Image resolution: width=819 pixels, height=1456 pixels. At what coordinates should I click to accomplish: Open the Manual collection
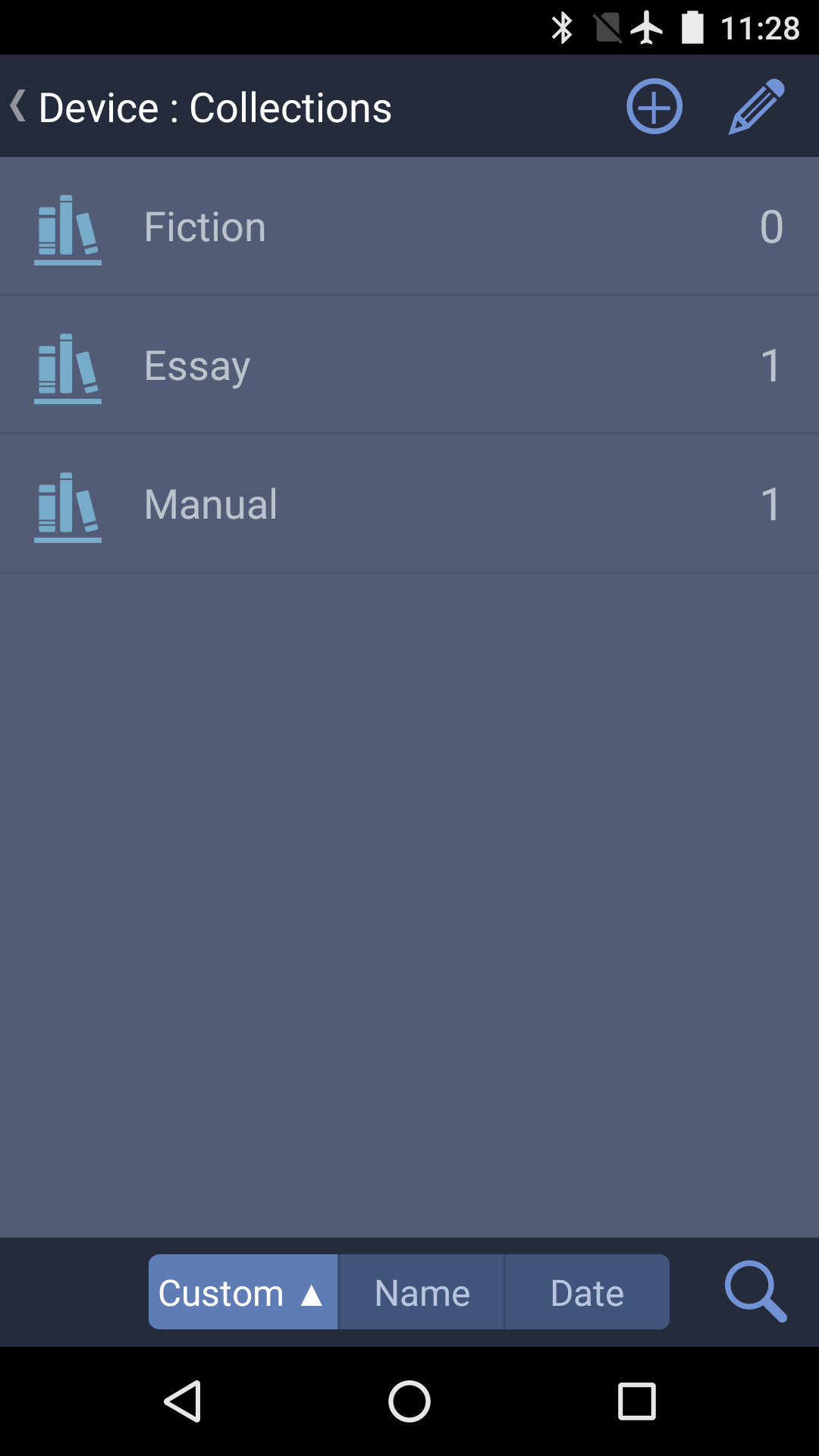[409, 504]
